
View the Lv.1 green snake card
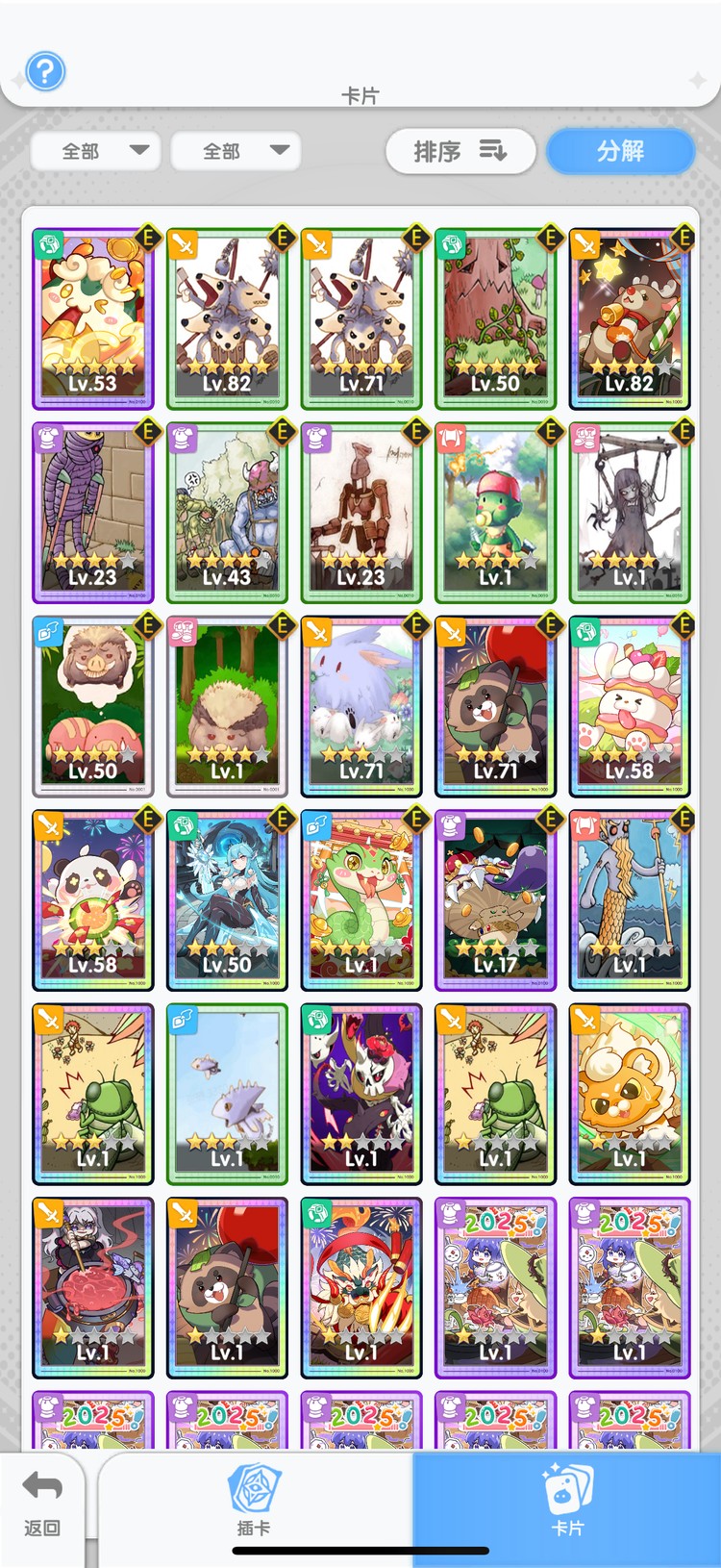(x=361, y=899)
